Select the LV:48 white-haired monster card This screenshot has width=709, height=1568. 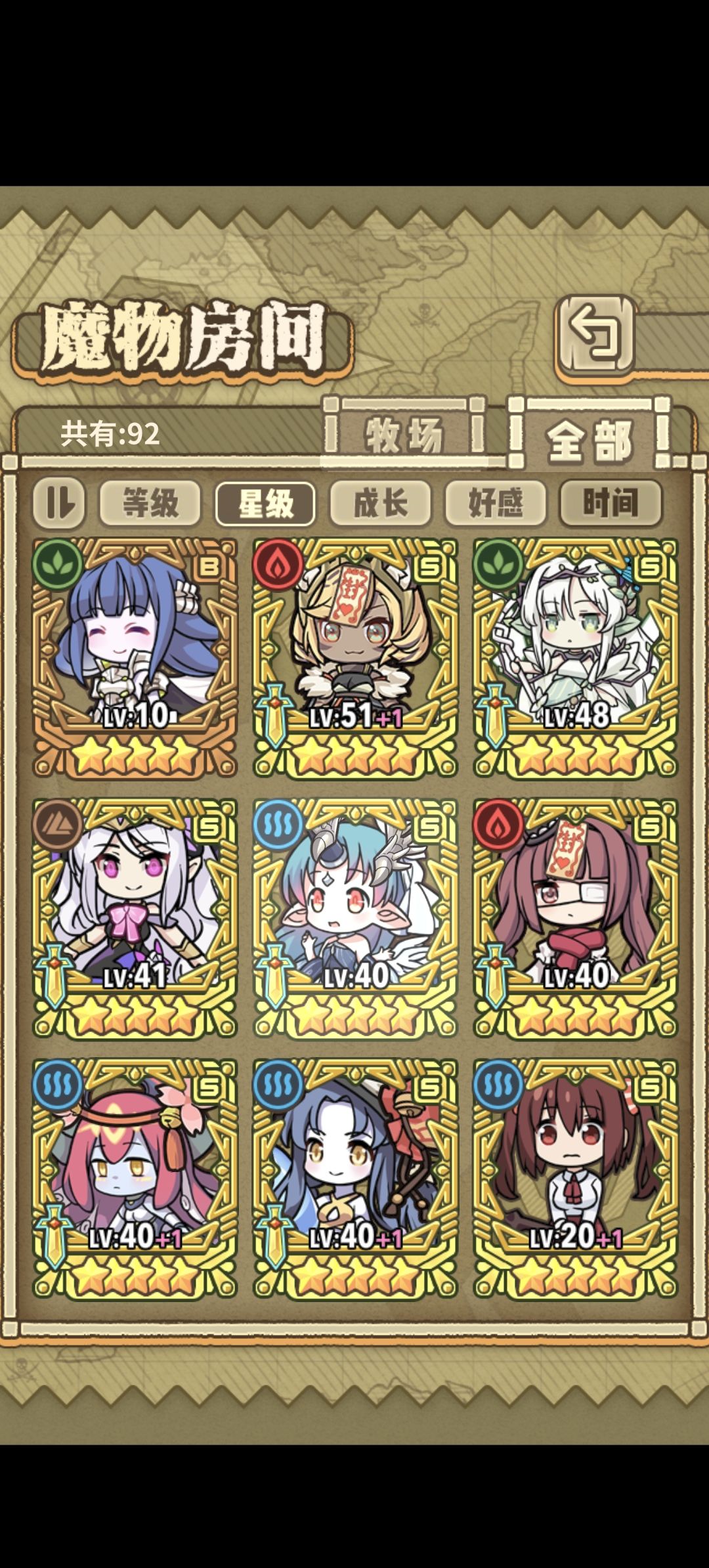click(x=576, y=659)
